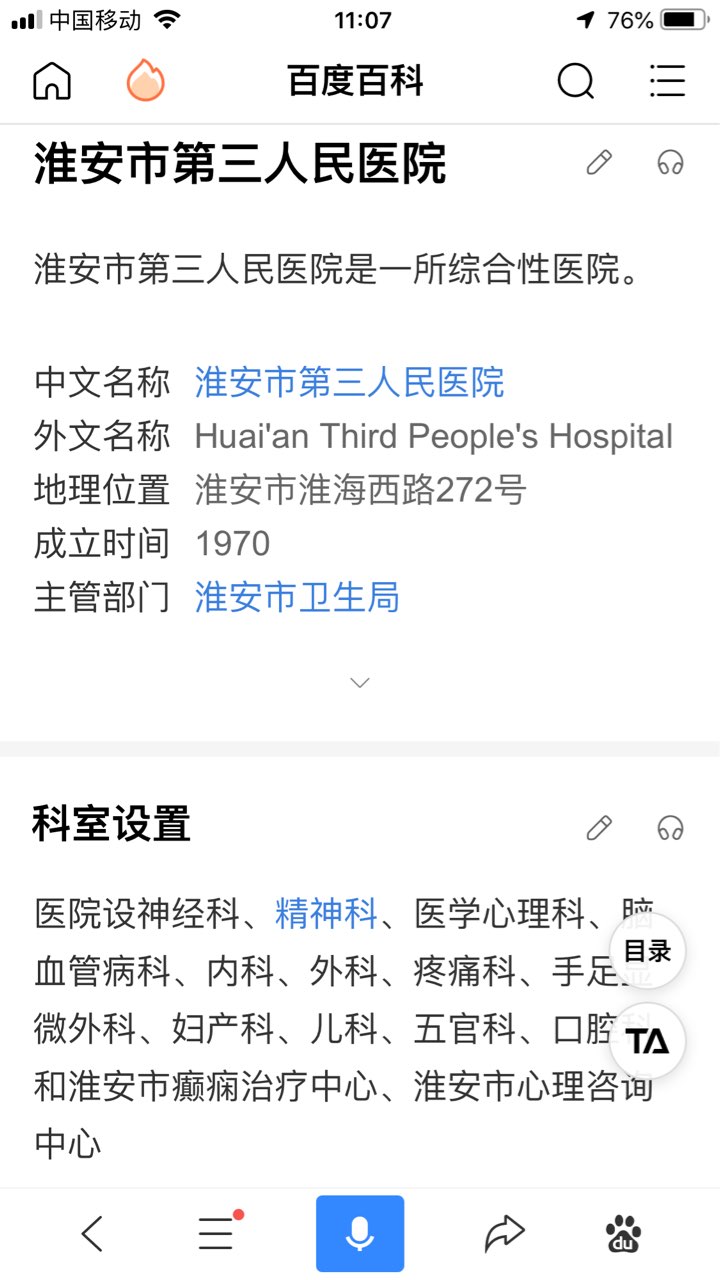Viewport: 720px width, 1280px height.
Task: Open the bottom menu with red dot
Action: click(218, 1233)
